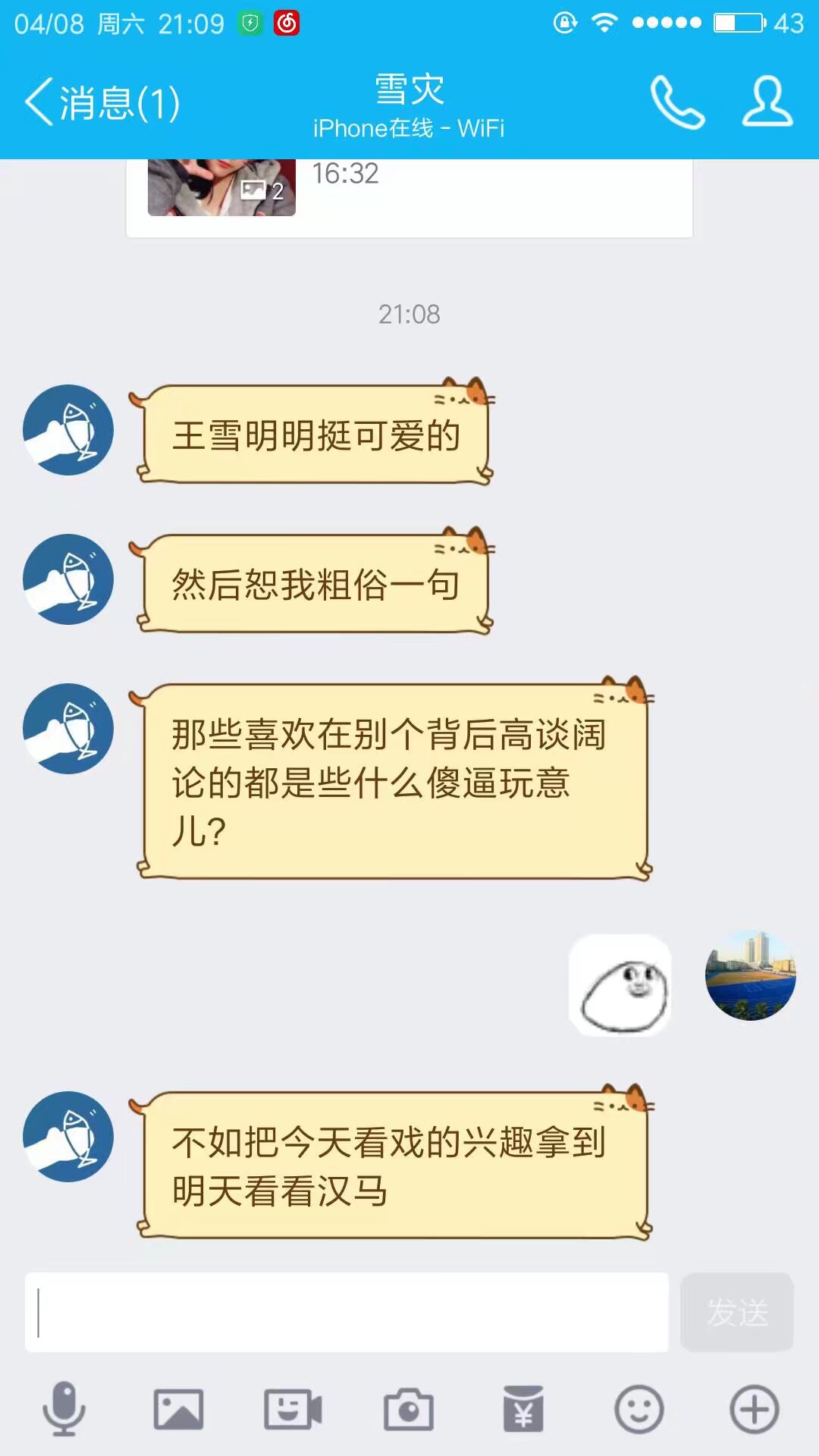The height and width of the screenshot is (1456, 819).
Task: Open the short video recorder
Action: point(293,1410)
